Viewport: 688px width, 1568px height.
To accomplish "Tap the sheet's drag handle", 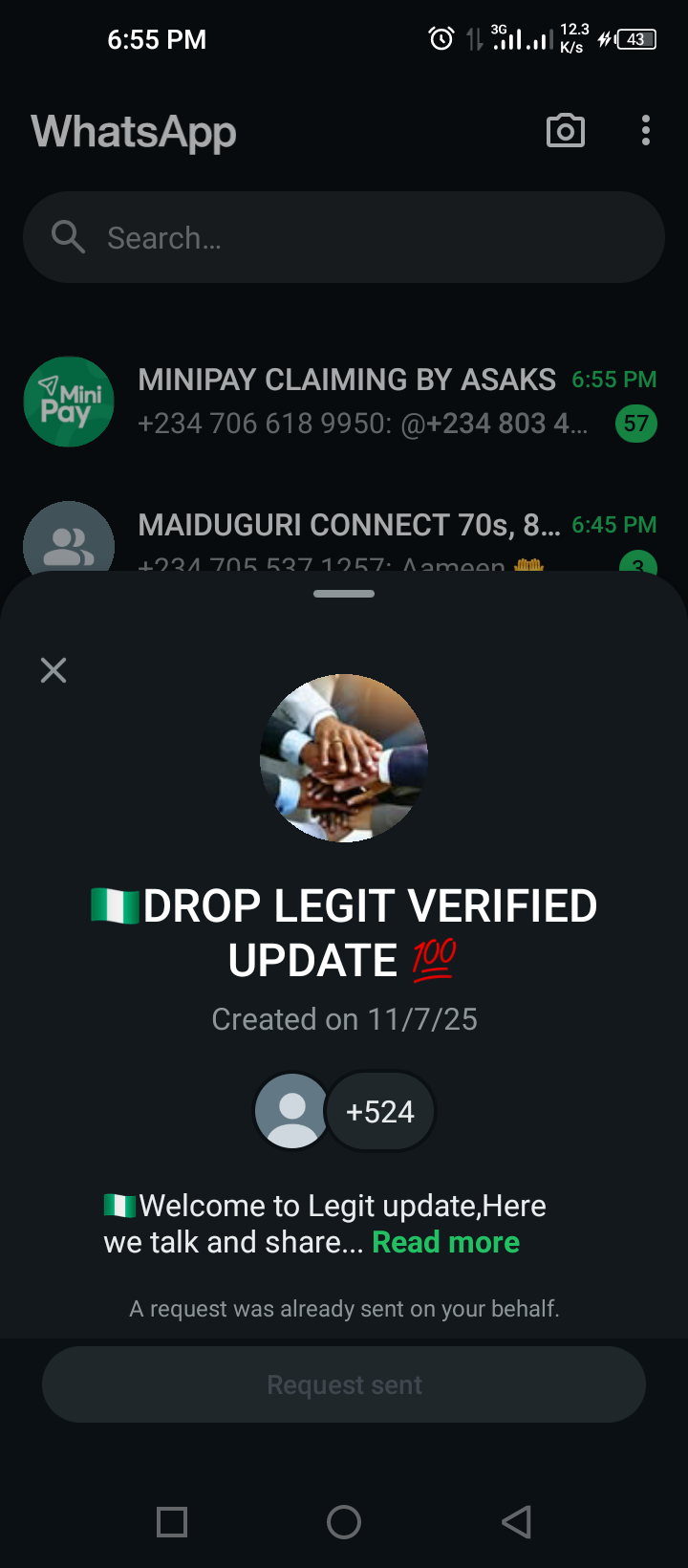I will pos(344,594).
